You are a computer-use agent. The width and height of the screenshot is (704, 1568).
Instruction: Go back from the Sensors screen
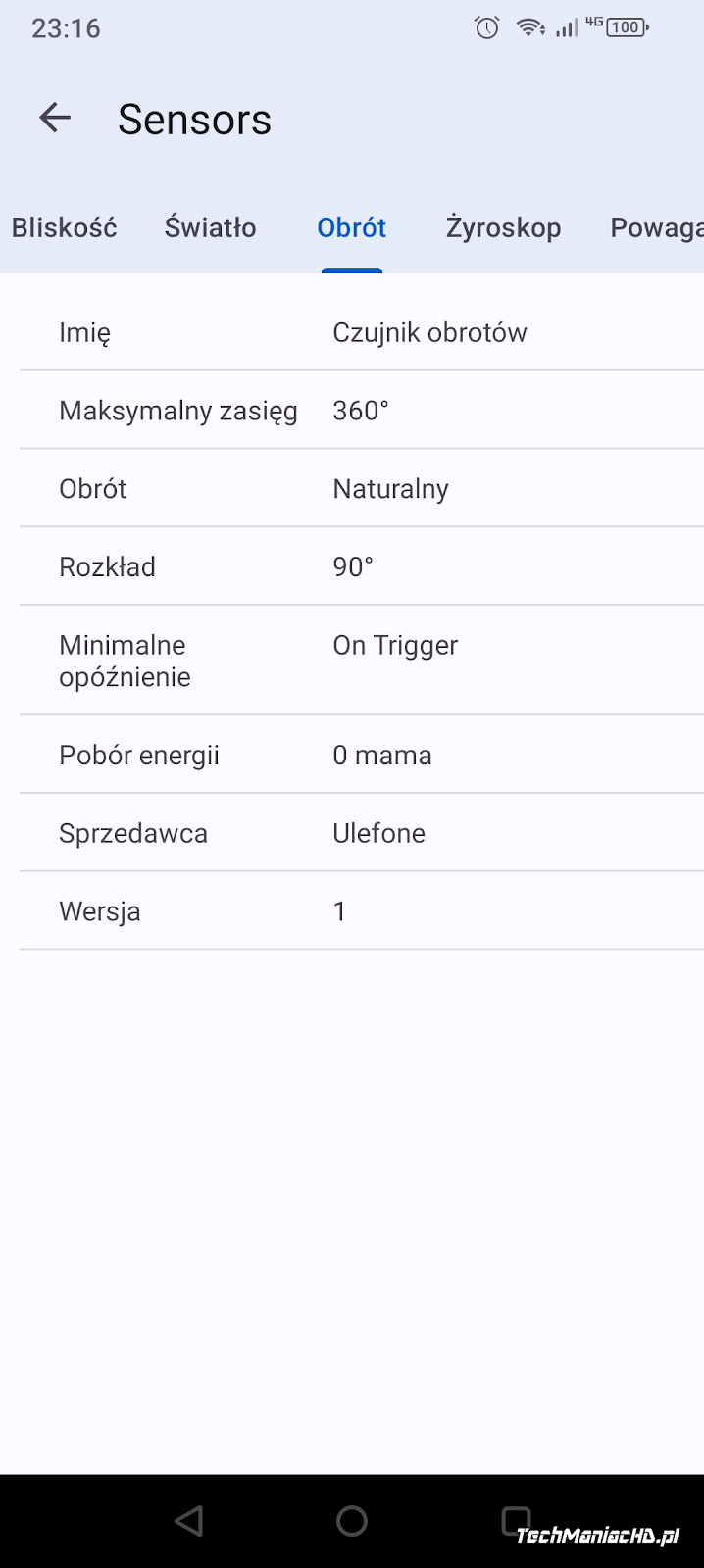[55, 119]
